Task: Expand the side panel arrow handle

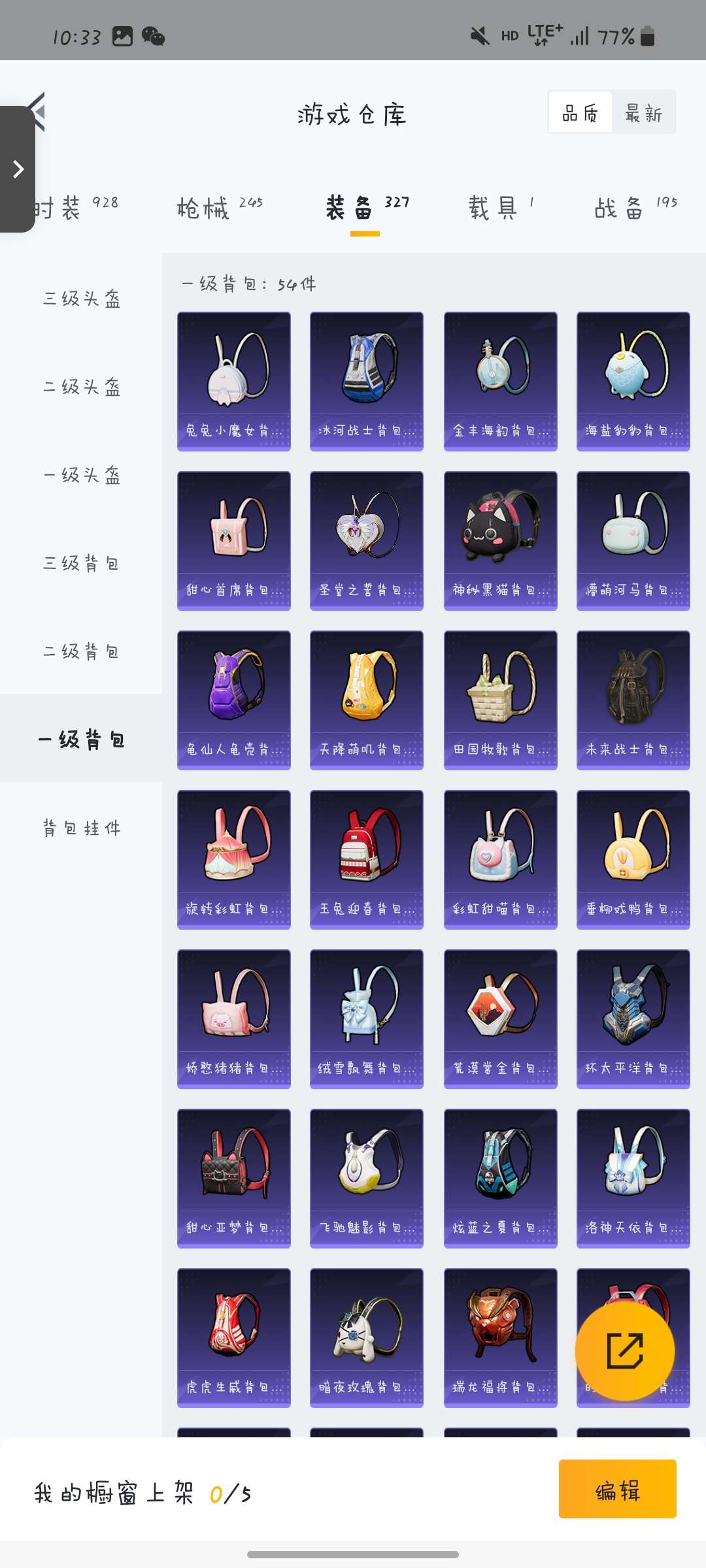Action: point(18,169)
